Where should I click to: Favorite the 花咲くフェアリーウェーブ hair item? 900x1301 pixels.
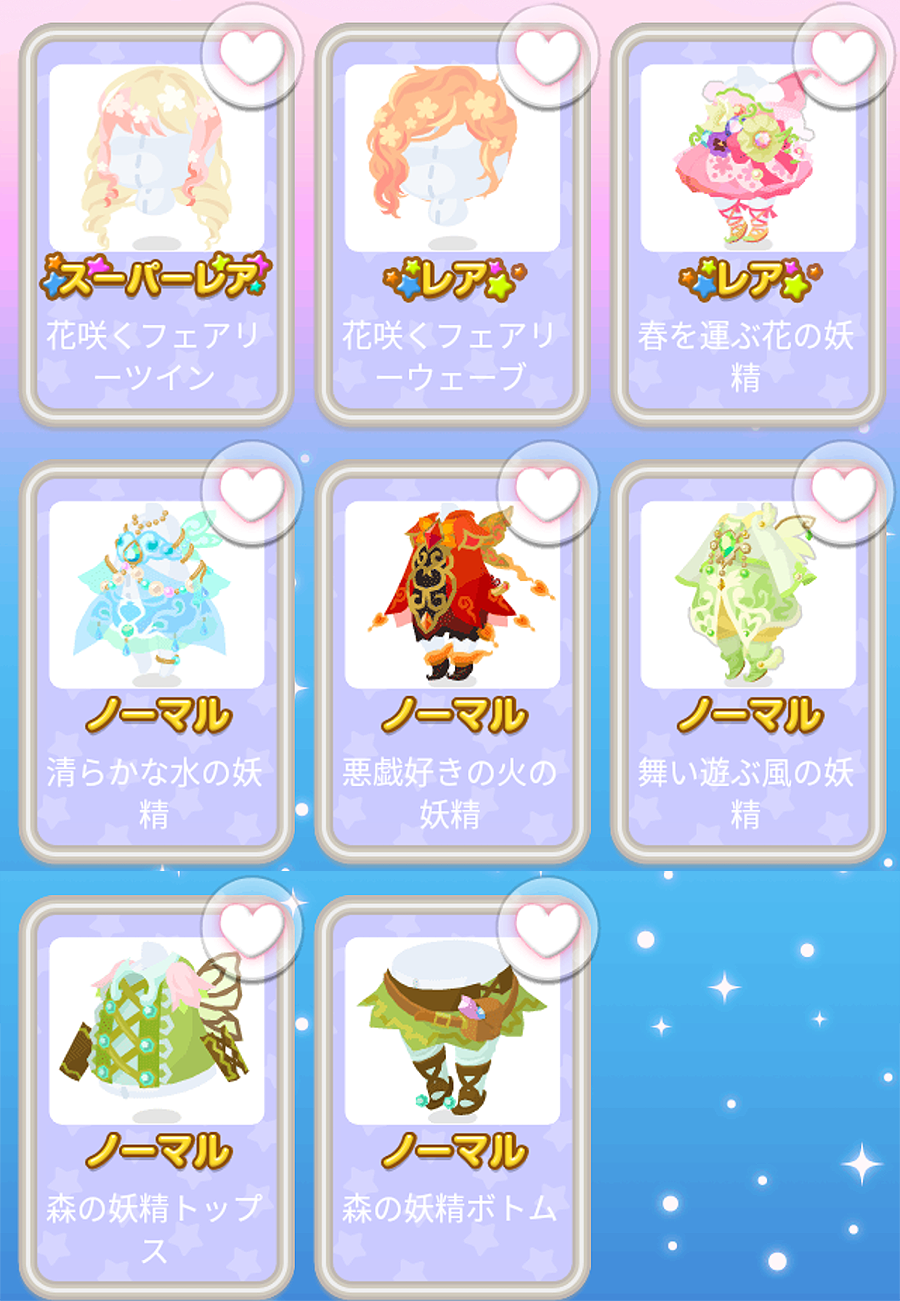pyautogui.click(x=547, y=54)
